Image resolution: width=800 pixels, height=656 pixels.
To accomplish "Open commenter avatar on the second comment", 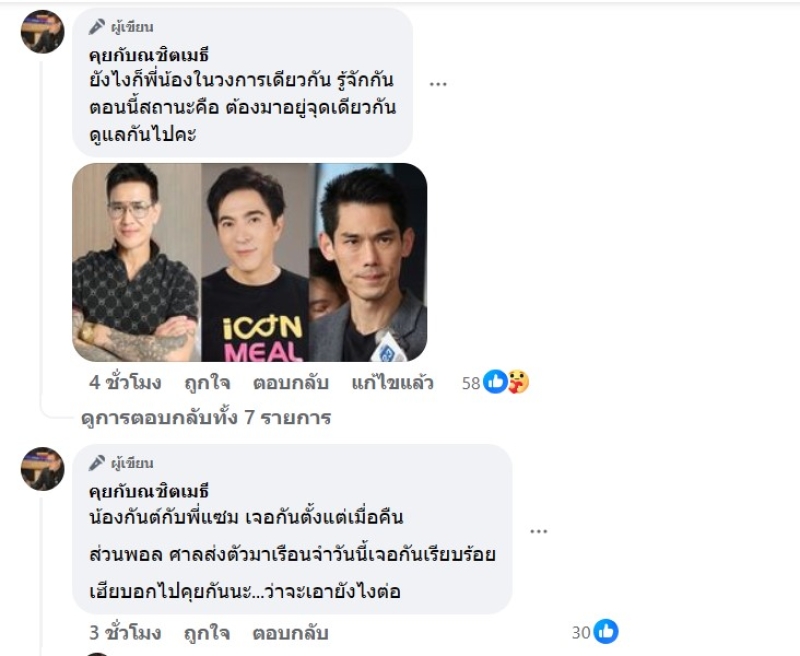I will [x=43, y=468].
